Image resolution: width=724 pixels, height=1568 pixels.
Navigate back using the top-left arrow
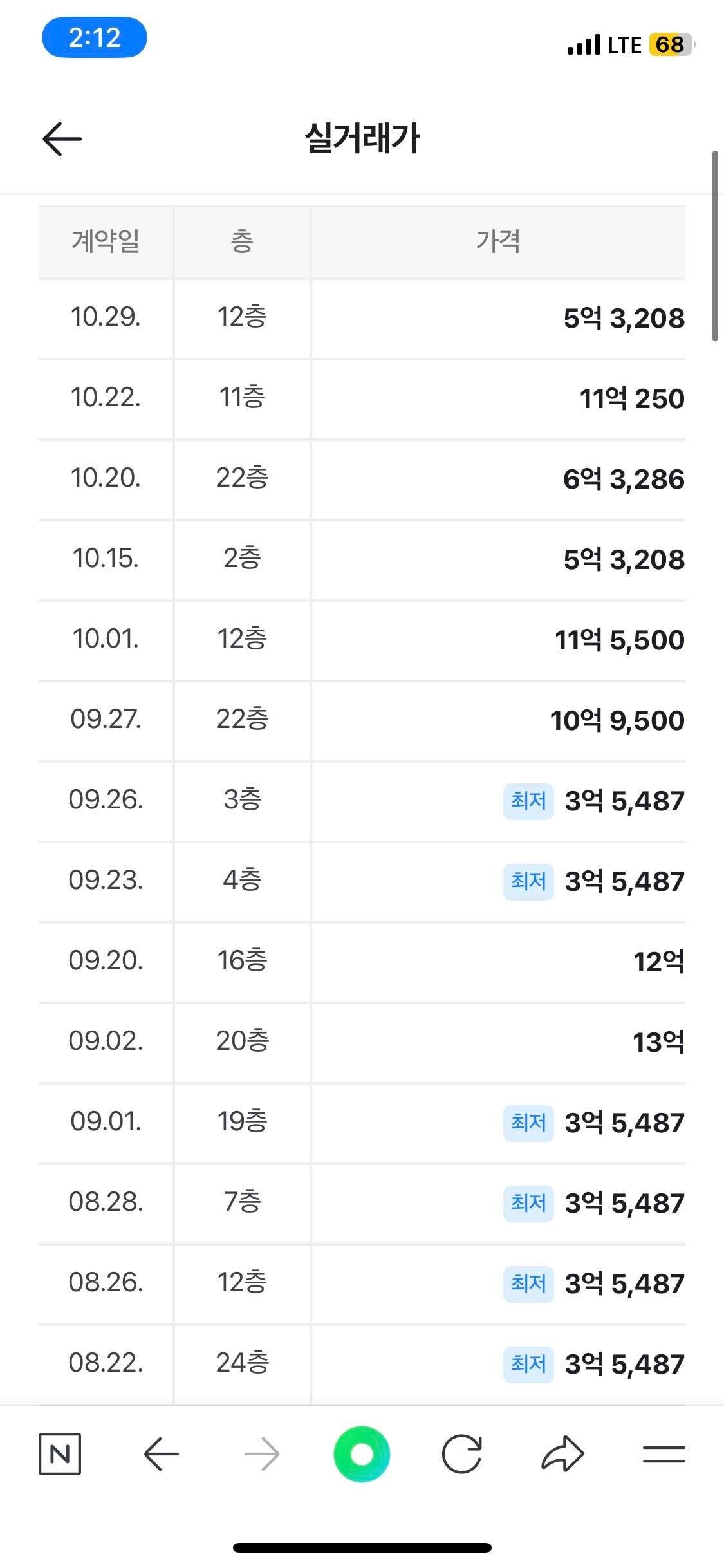point(62,138)
